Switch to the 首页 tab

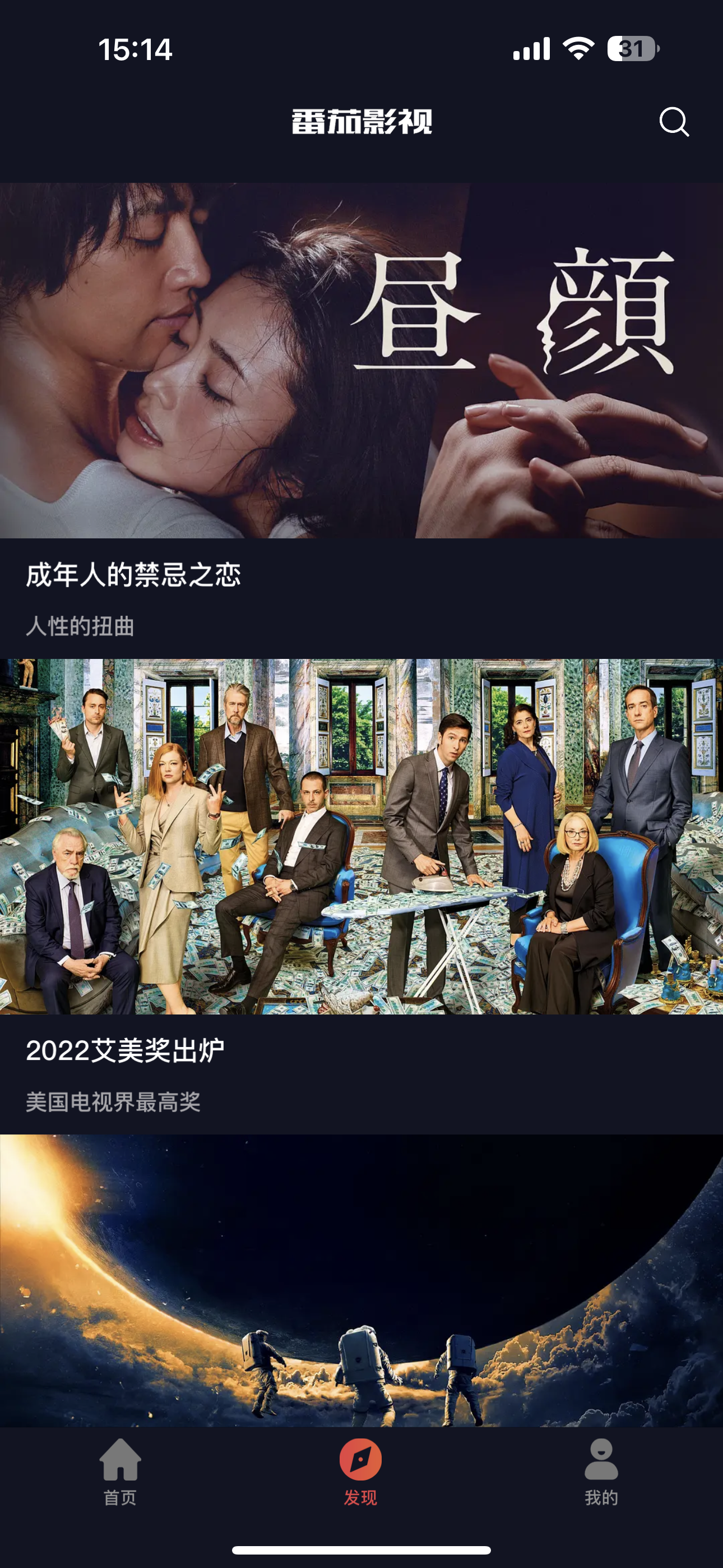click(120, 1472)
